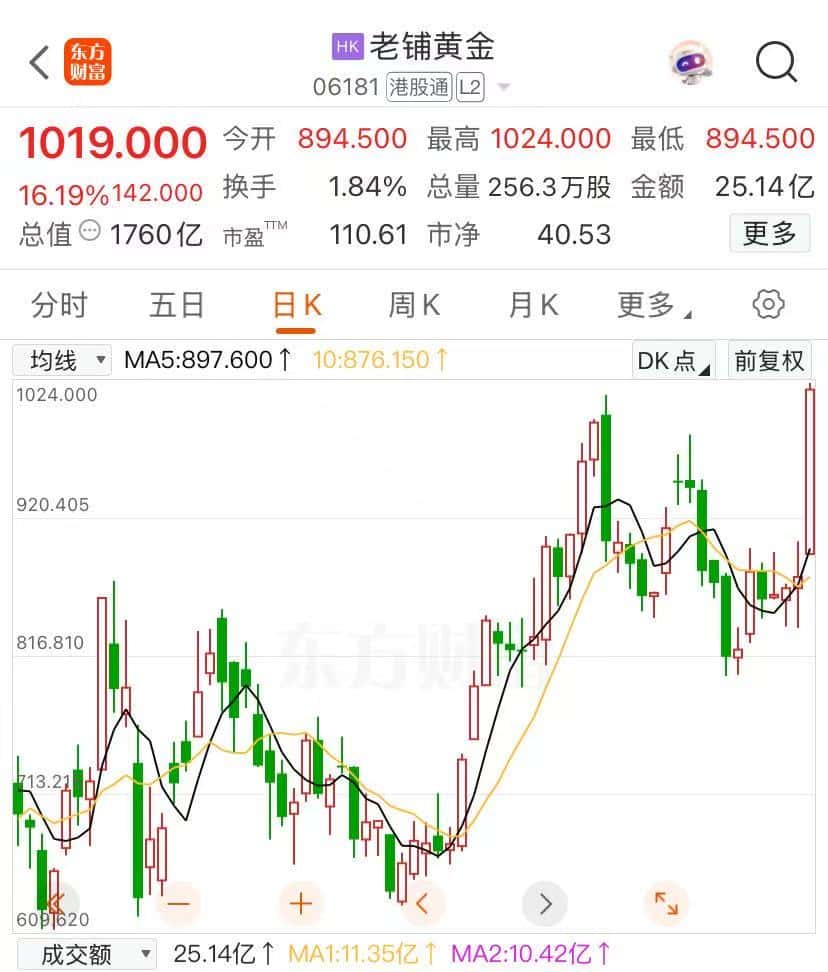828x972 pixels.
Task: Enable DK点 signal markers on the chart
Action: click(668, 360)
